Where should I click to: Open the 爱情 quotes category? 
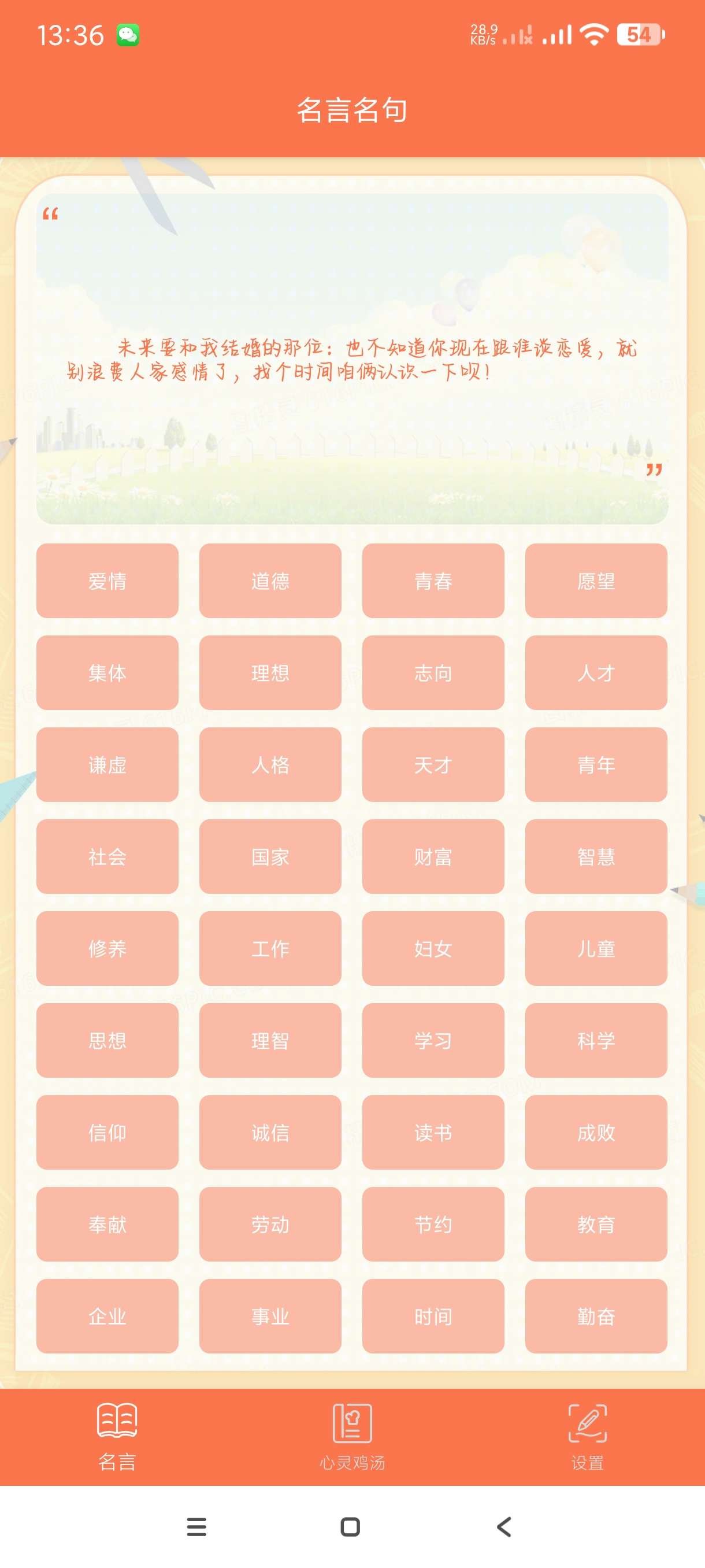pyautogui.click(x=107, y=580)
